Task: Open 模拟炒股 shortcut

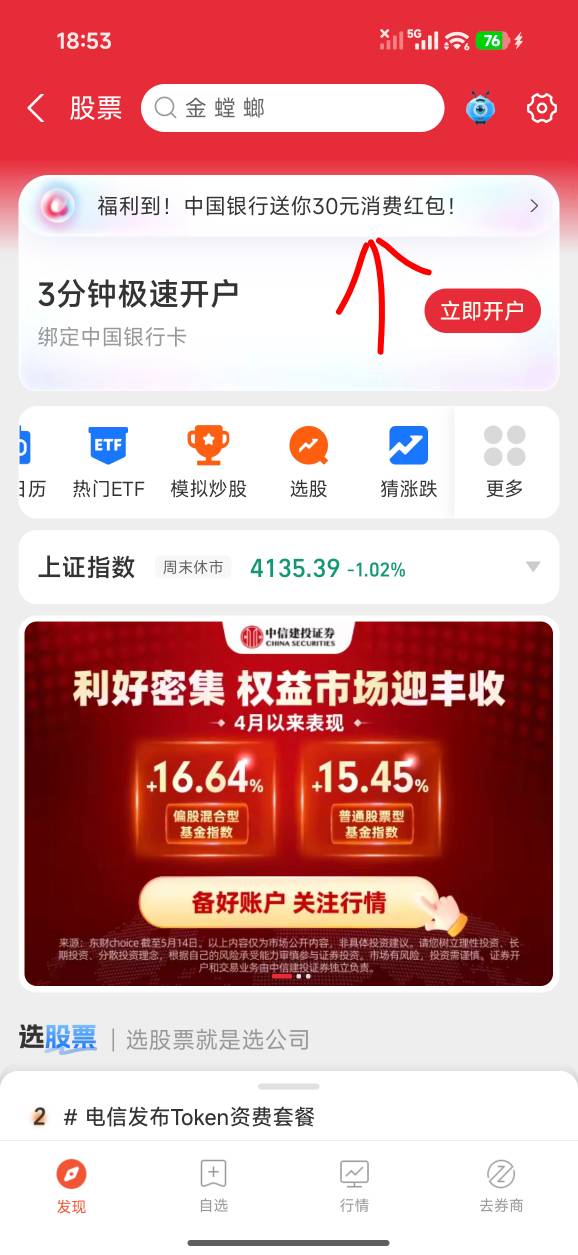Action: point(208,462)
